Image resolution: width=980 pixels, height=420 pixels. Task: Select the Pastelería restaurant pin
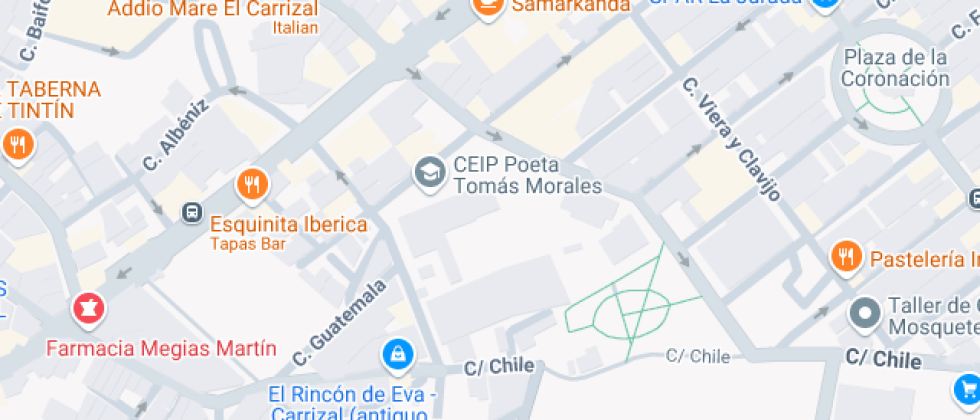point(847,258)
